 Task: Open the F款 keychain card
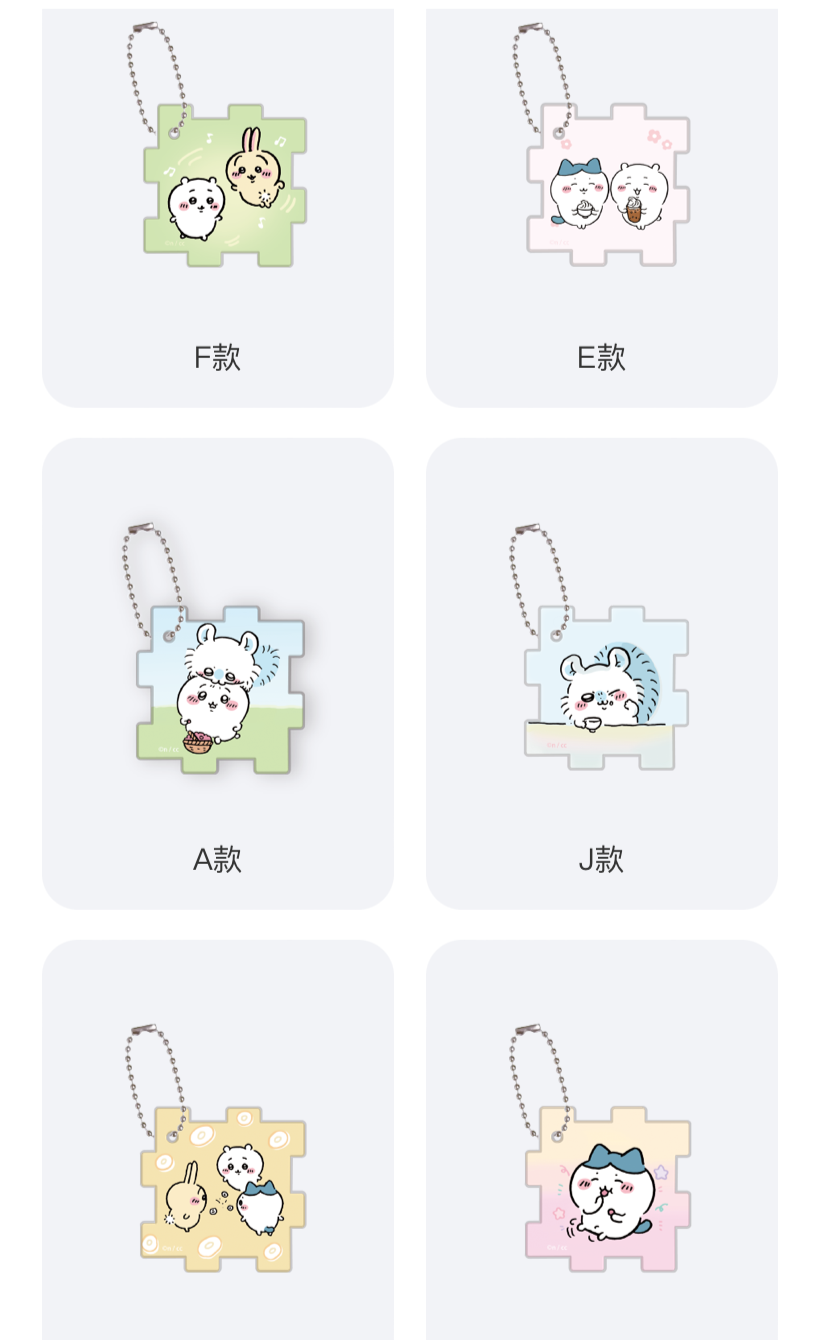click(x=217, y=200)
